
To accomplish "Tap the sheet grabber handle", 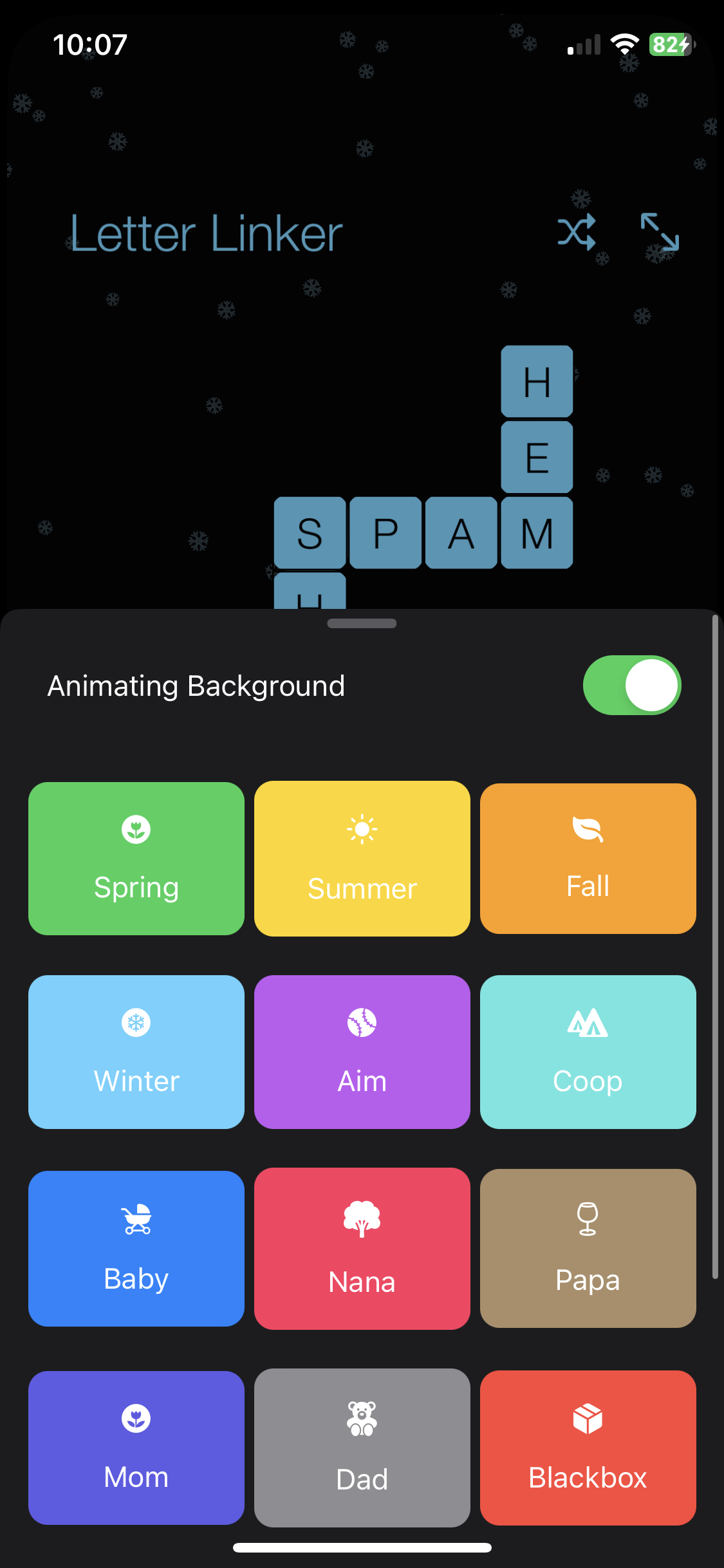I will click(362, 623).
